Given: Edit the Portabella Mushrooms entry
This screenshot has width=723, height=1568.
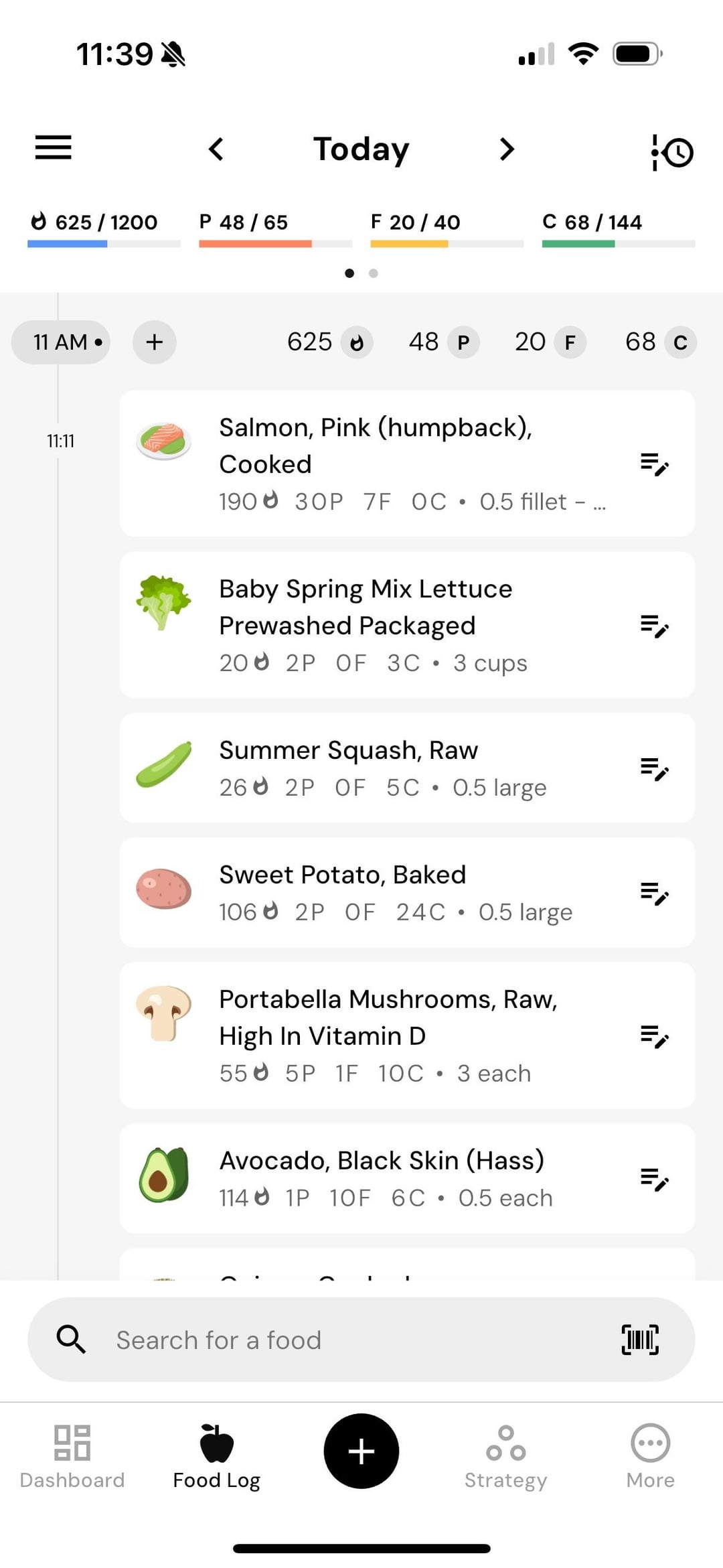Looking at the screenshot, I should (x=655, y=1036).
